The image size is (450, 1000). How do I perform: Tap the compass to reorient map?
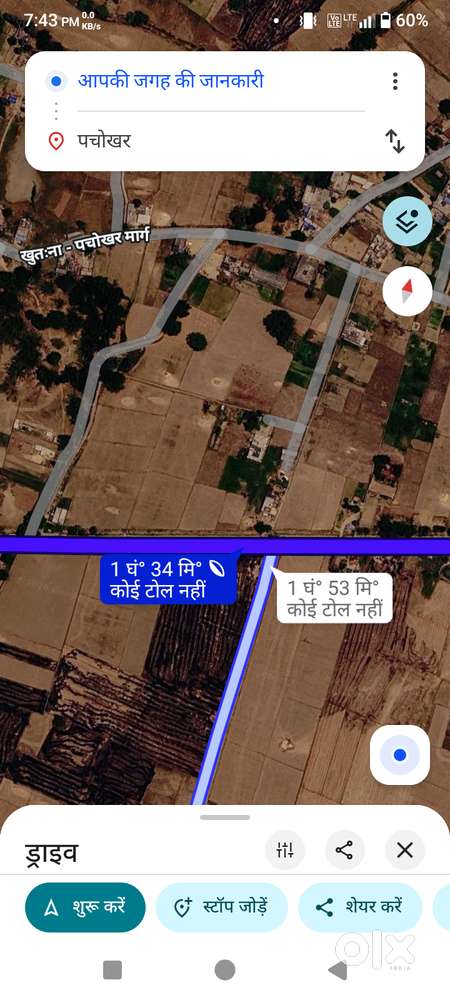[x=407, y=291]
